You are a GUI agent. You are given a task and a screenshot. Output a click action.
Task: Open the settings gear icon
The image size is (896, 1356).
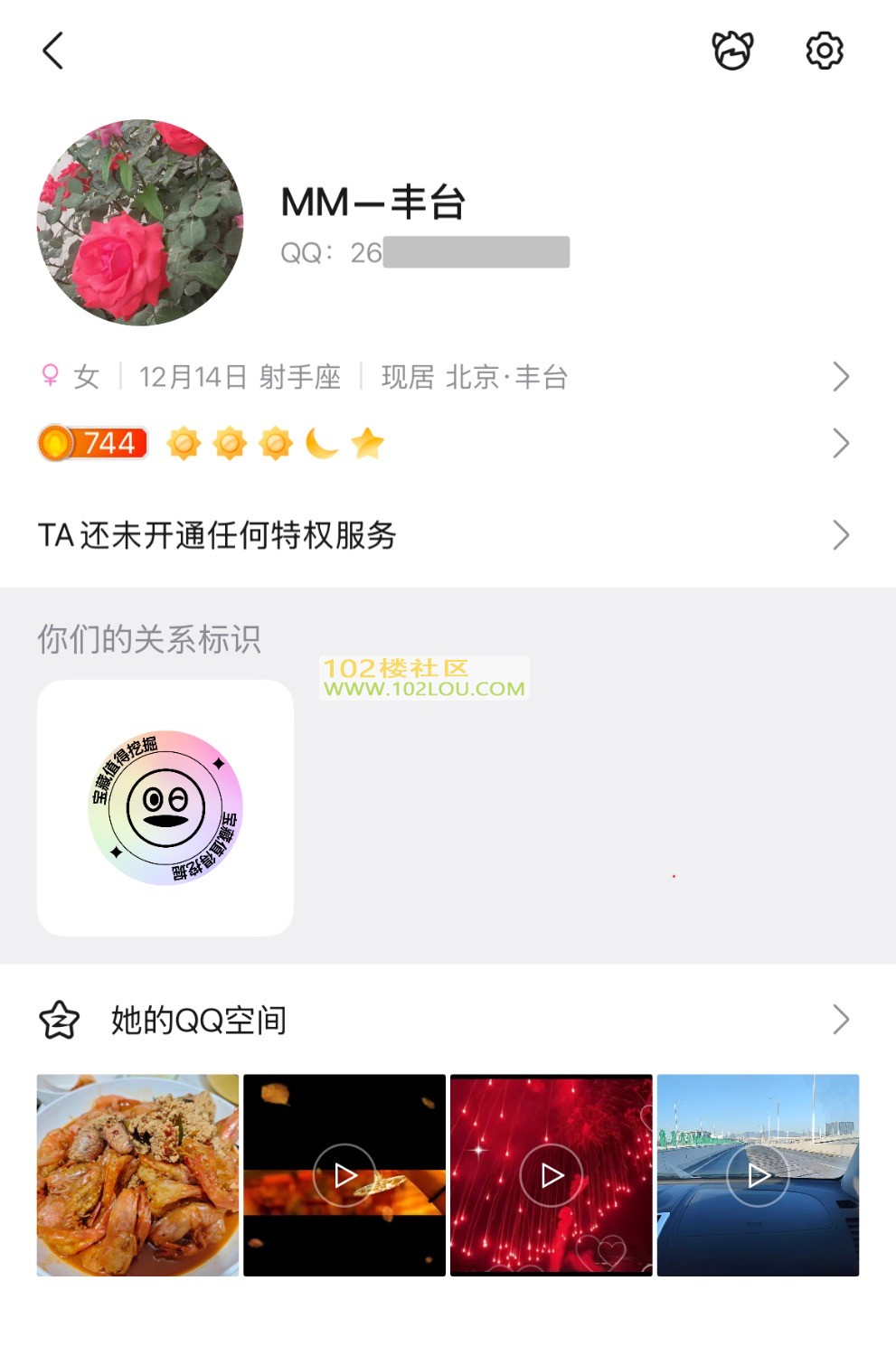click(824, 51)
